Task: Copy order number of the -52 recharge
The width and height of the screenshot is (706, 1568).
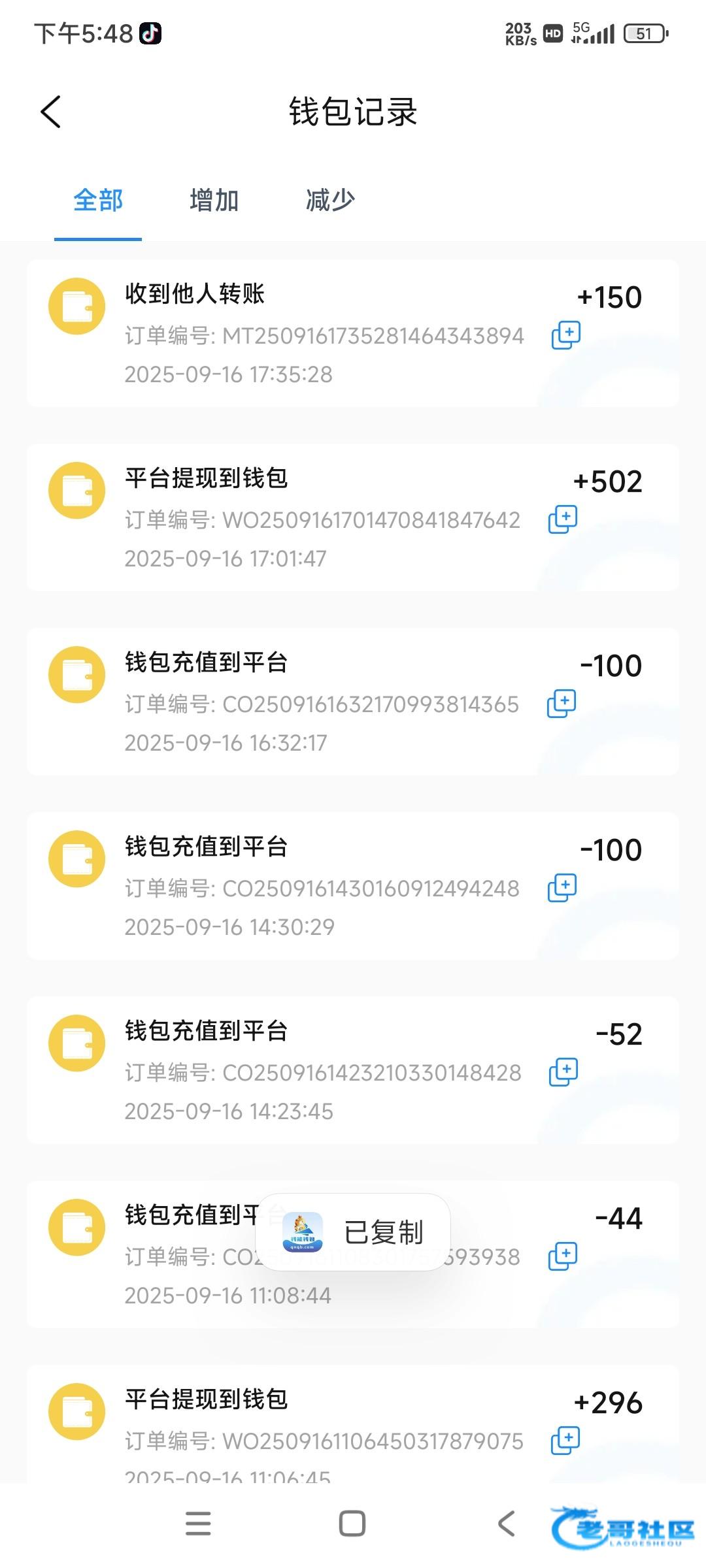Action: (x=563, y=1072)
